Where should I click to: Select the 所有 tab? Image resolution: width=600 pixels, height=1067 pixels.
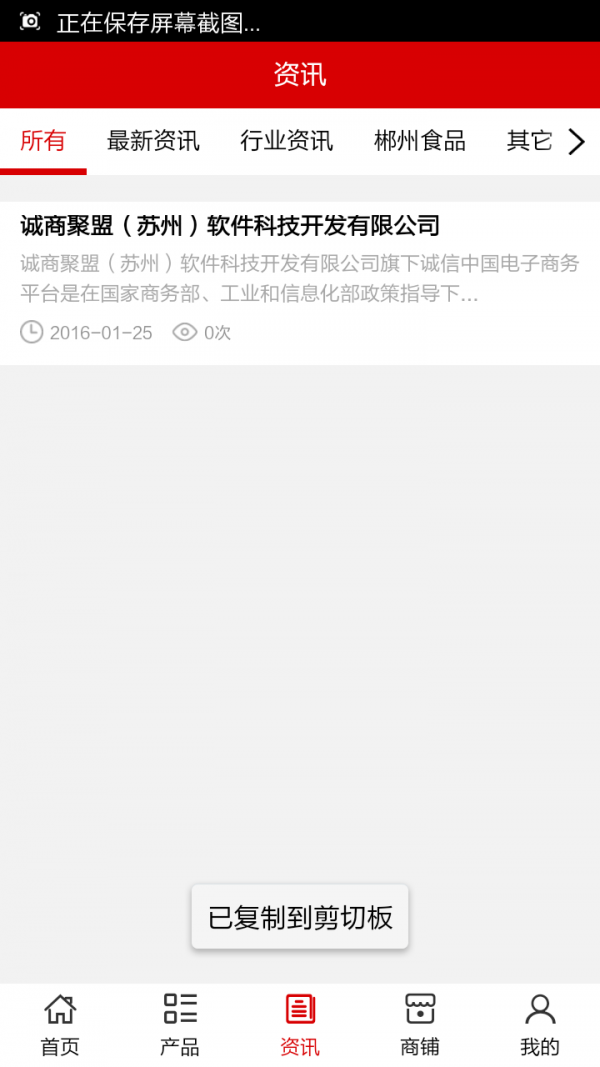[43, 141]
